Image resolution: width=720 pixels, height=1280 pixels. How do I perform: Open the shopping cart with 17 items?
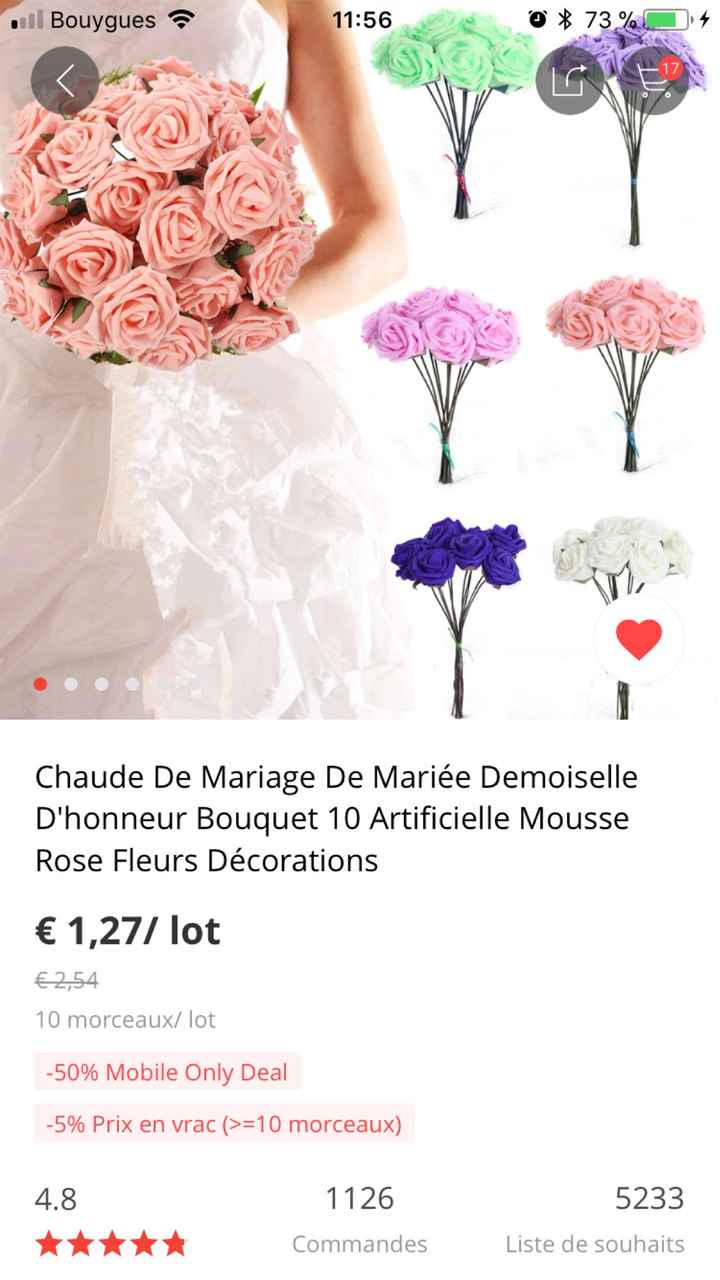[x=654, y=81]
